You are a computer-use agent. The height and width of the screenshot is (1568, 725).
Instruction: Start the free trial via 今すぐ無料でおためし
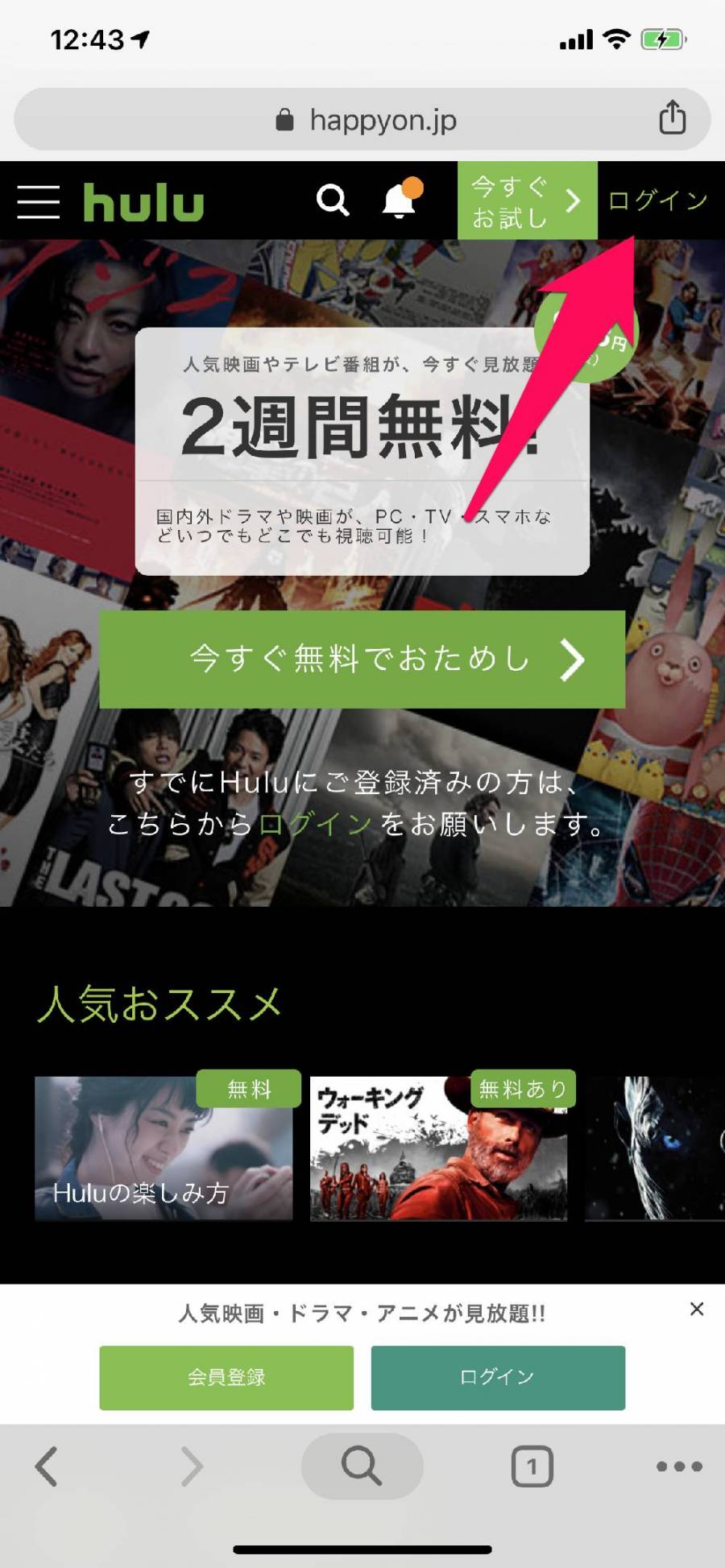pos(362,660)
